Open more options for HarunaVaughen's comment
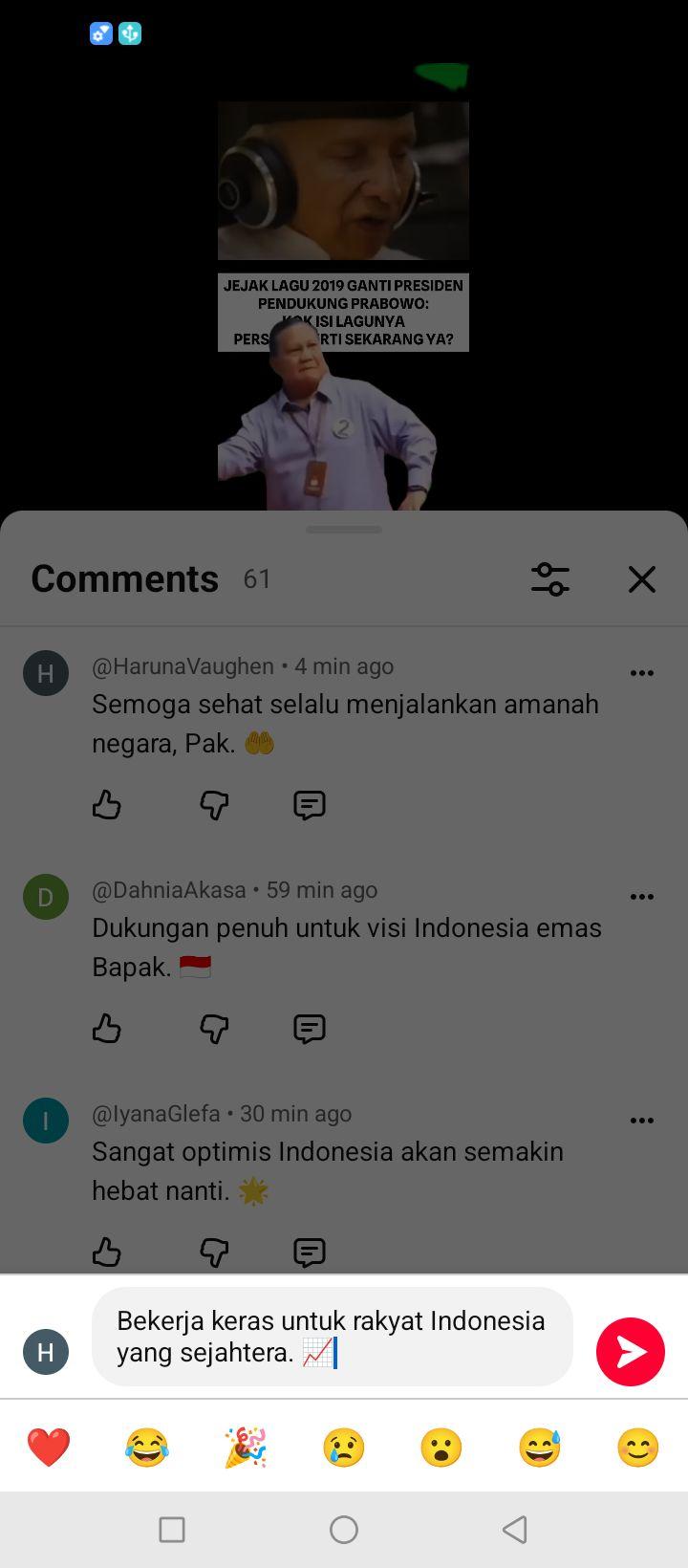The height and width of the screenshot is (1568, 688). click(x=642, y=673)
